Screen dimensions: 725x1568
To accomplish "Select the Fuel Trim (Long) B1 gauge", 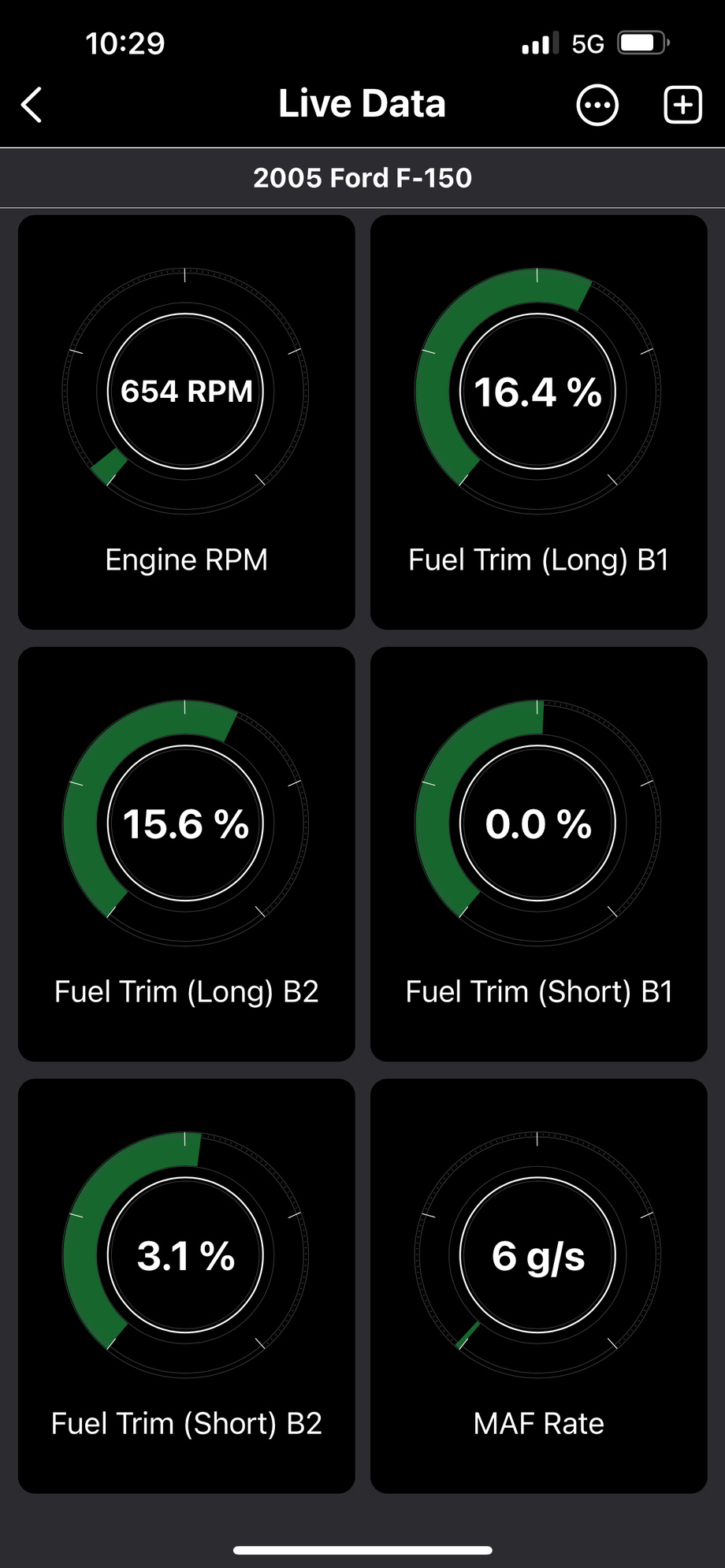I will (538, 394).
